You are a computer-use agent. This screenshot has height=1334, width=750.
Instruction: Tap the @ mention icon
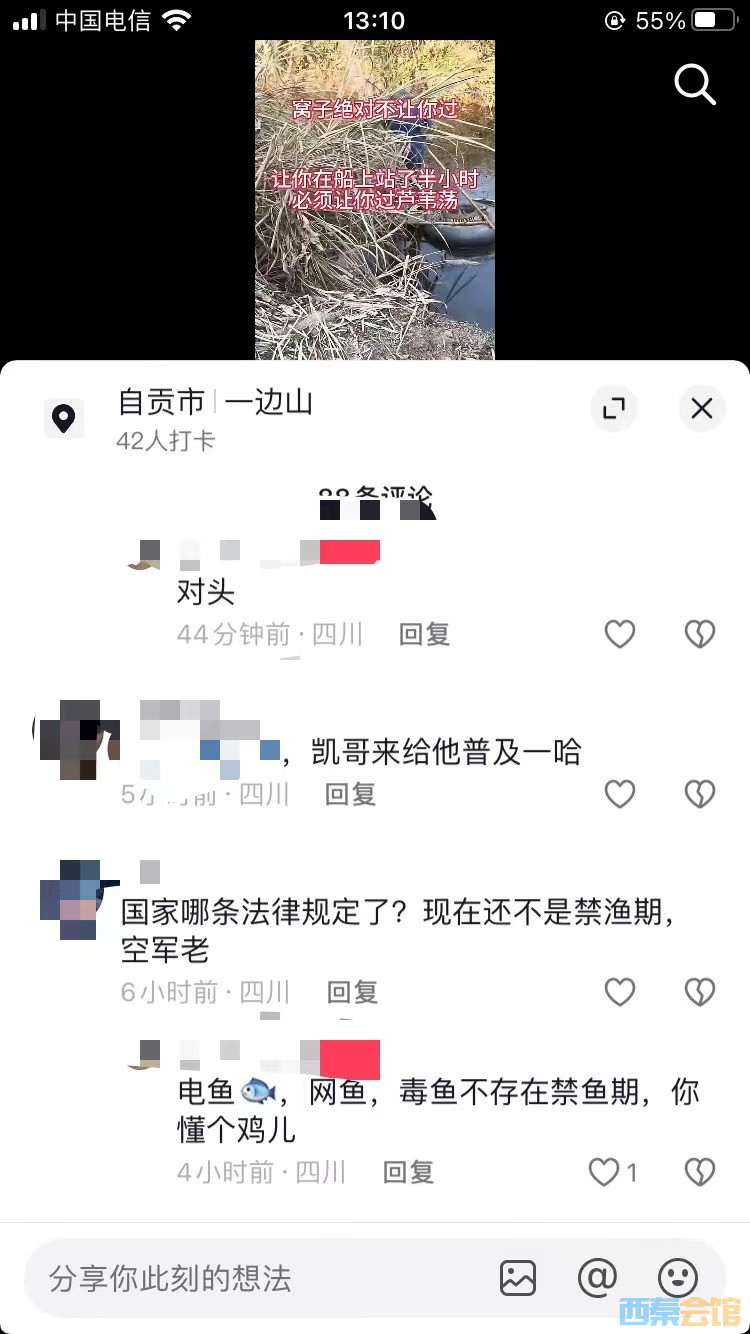click(x=597, y=1277)
